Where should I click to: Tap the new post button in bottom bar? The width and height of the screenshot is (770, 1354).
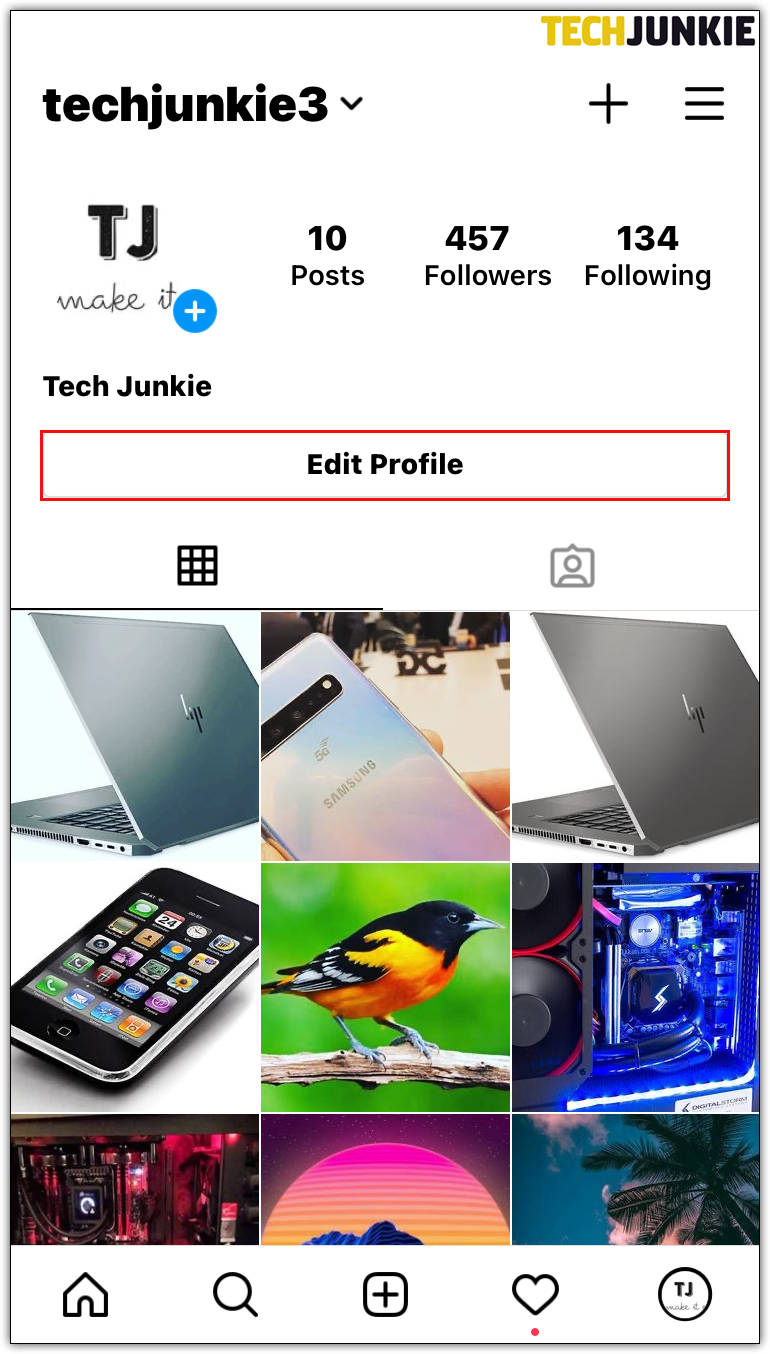385,1296
